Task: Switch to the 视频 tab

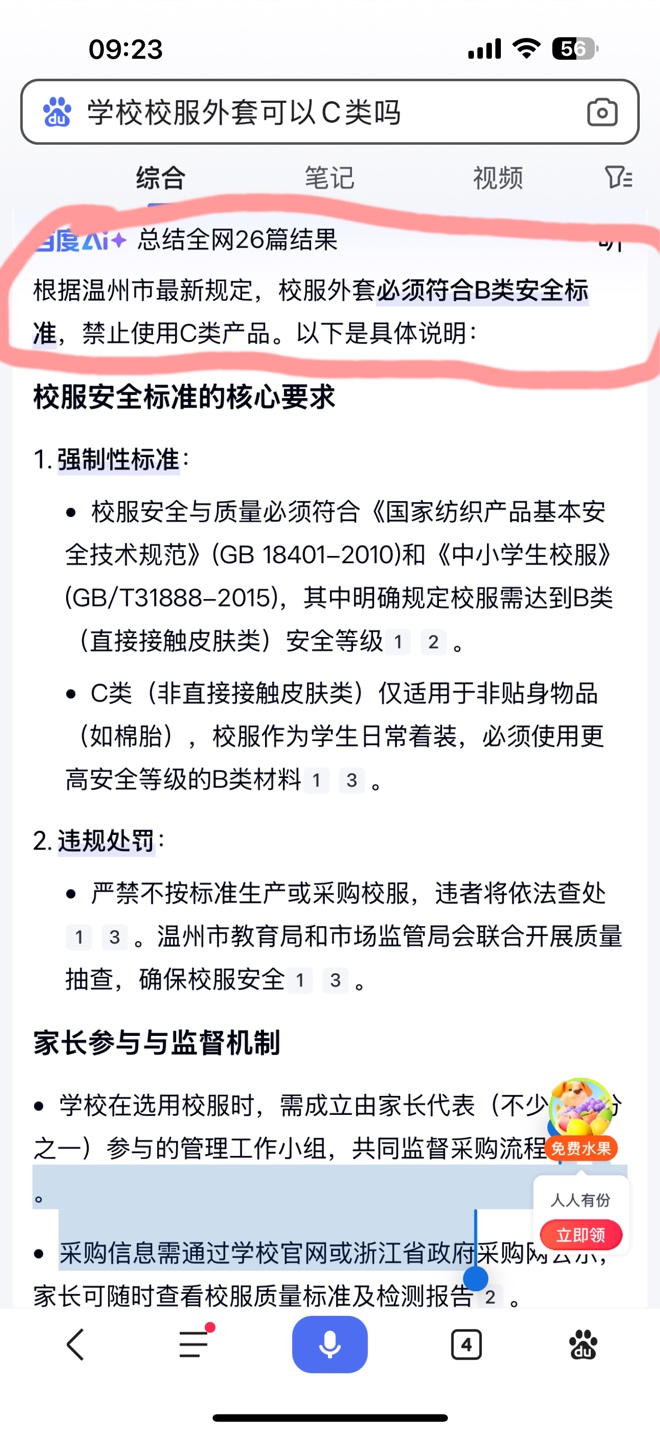Action: click(497, 178)
